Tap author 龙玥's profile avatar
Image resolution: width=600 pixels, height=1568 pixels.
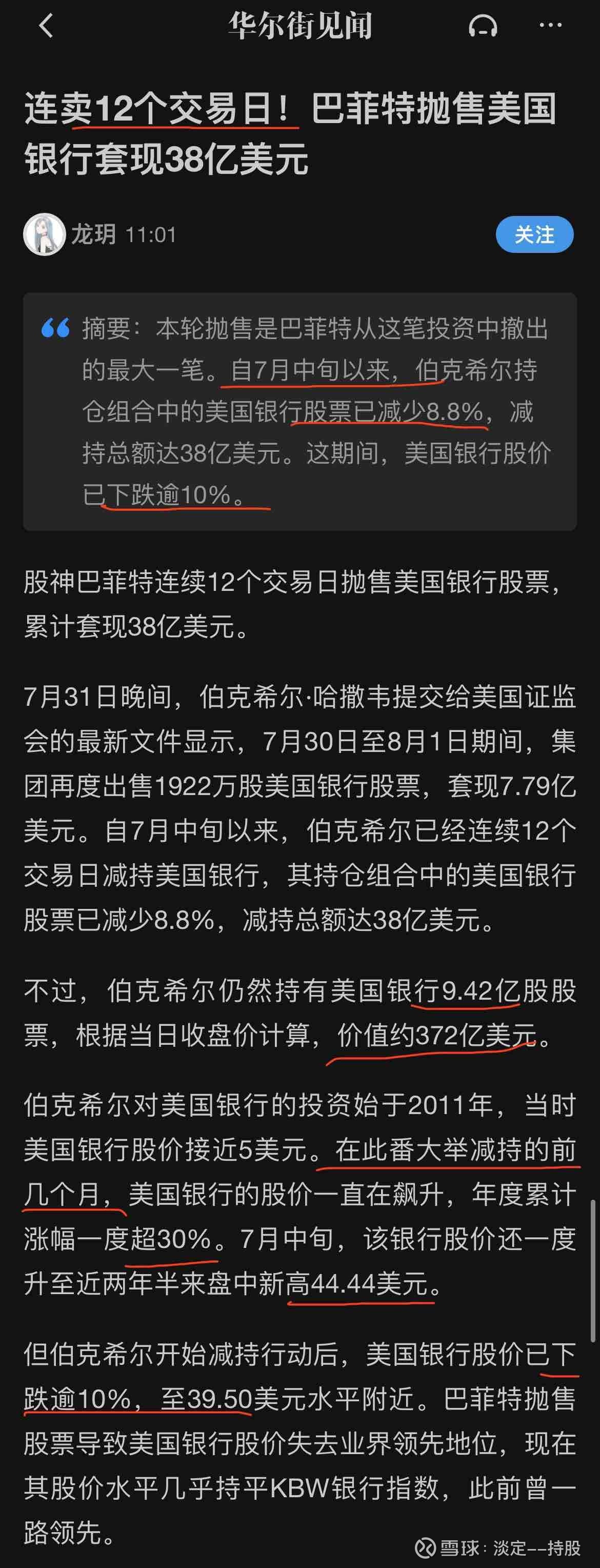pos(46,234)
